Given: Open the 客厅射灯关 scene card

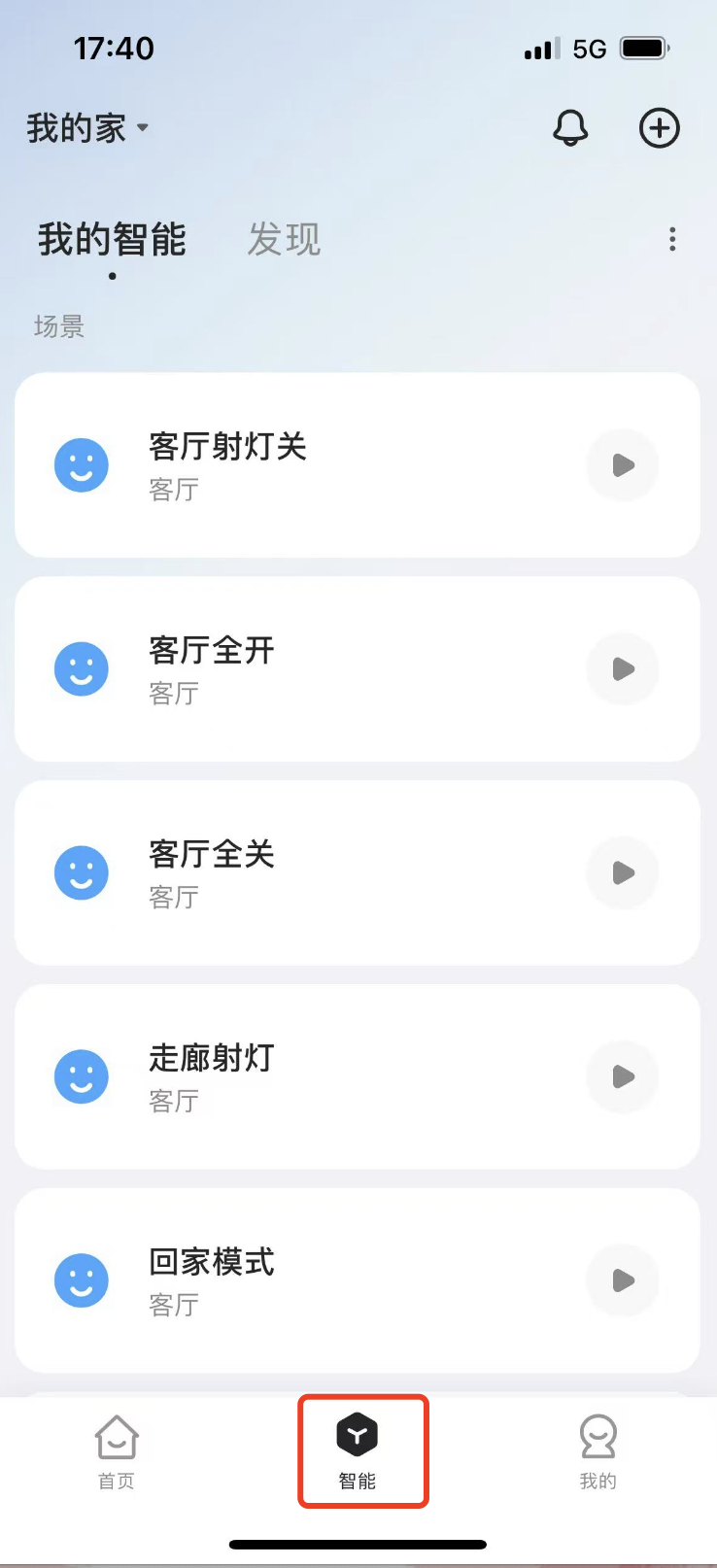Looking at the screenshot, I should click(358, 465).
